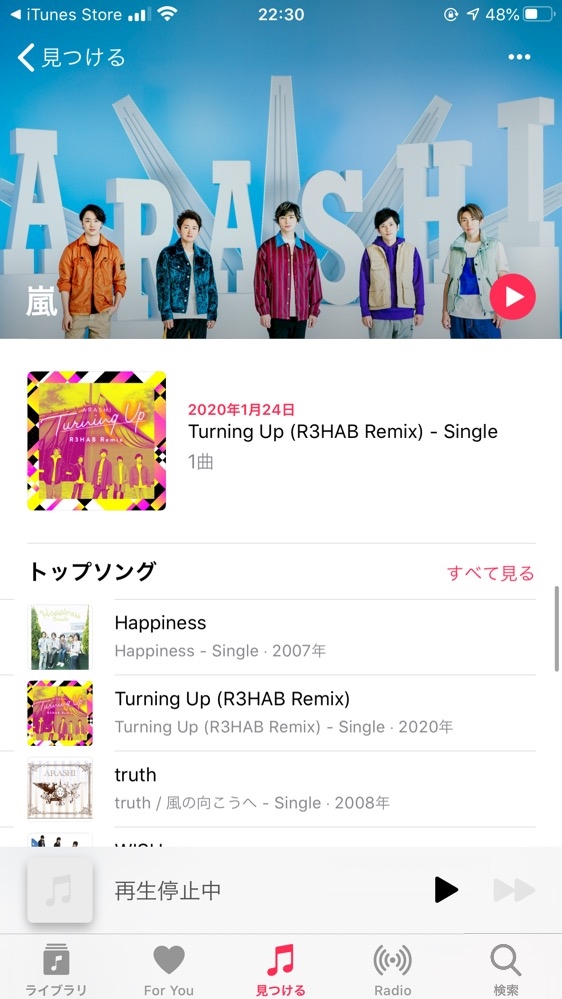
Task: Return to the iTunes Store app
Action: (x=68, y=14)
